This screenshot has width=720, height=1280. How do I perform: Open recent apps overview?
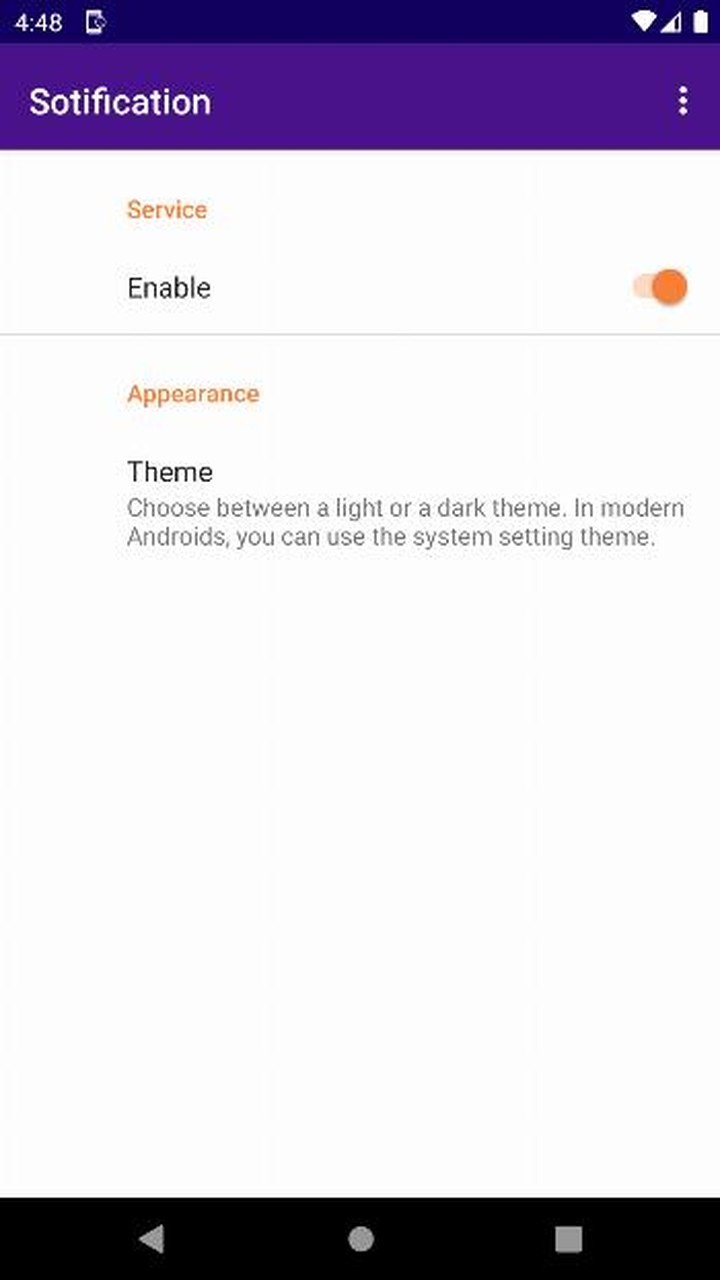click(x=568, y=1239)
